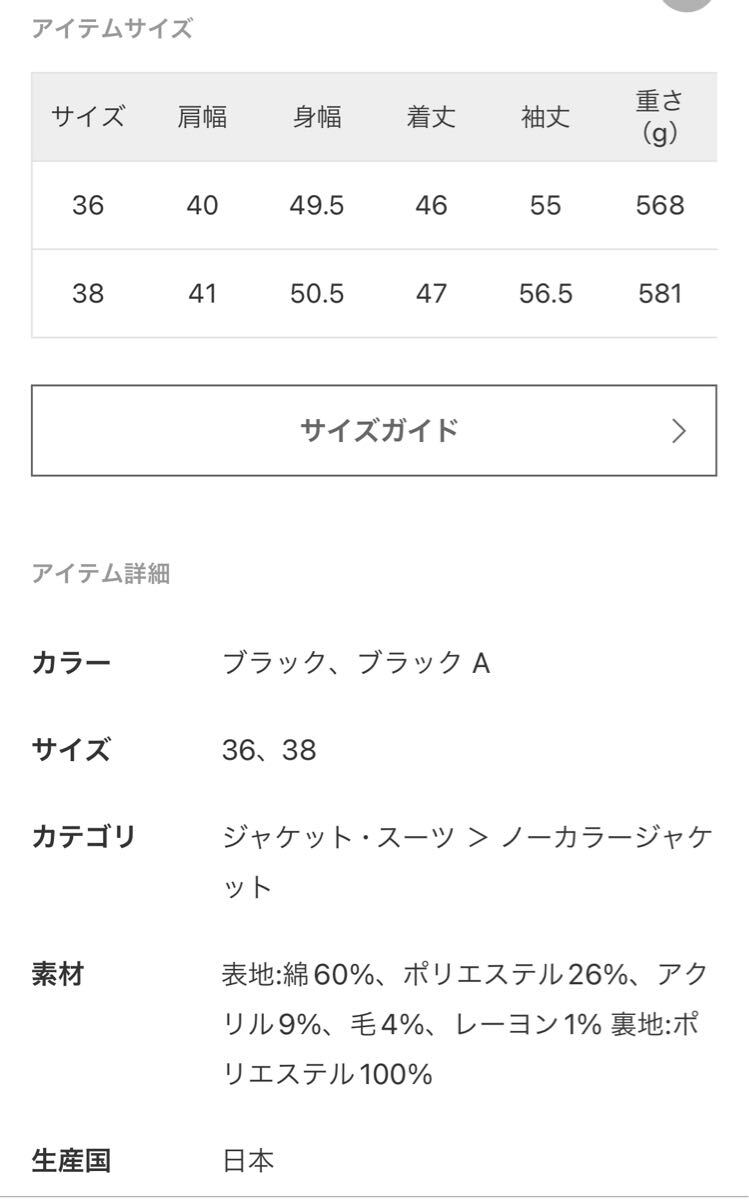Open the サイズガイド size guide
This screenshot has height=1200, width=749.
(x=374, y=430)
